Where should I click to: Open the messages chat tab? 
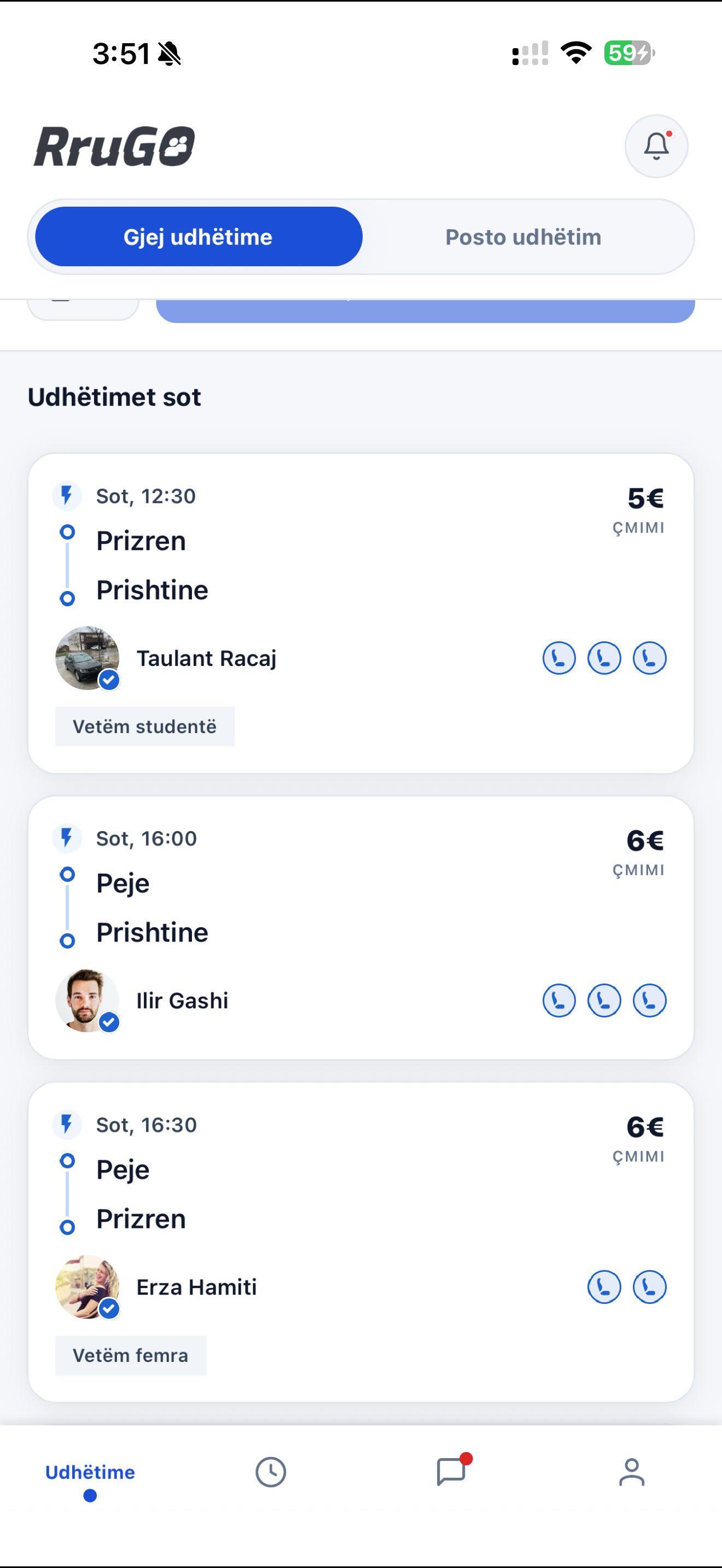[x=451, y=1472]
